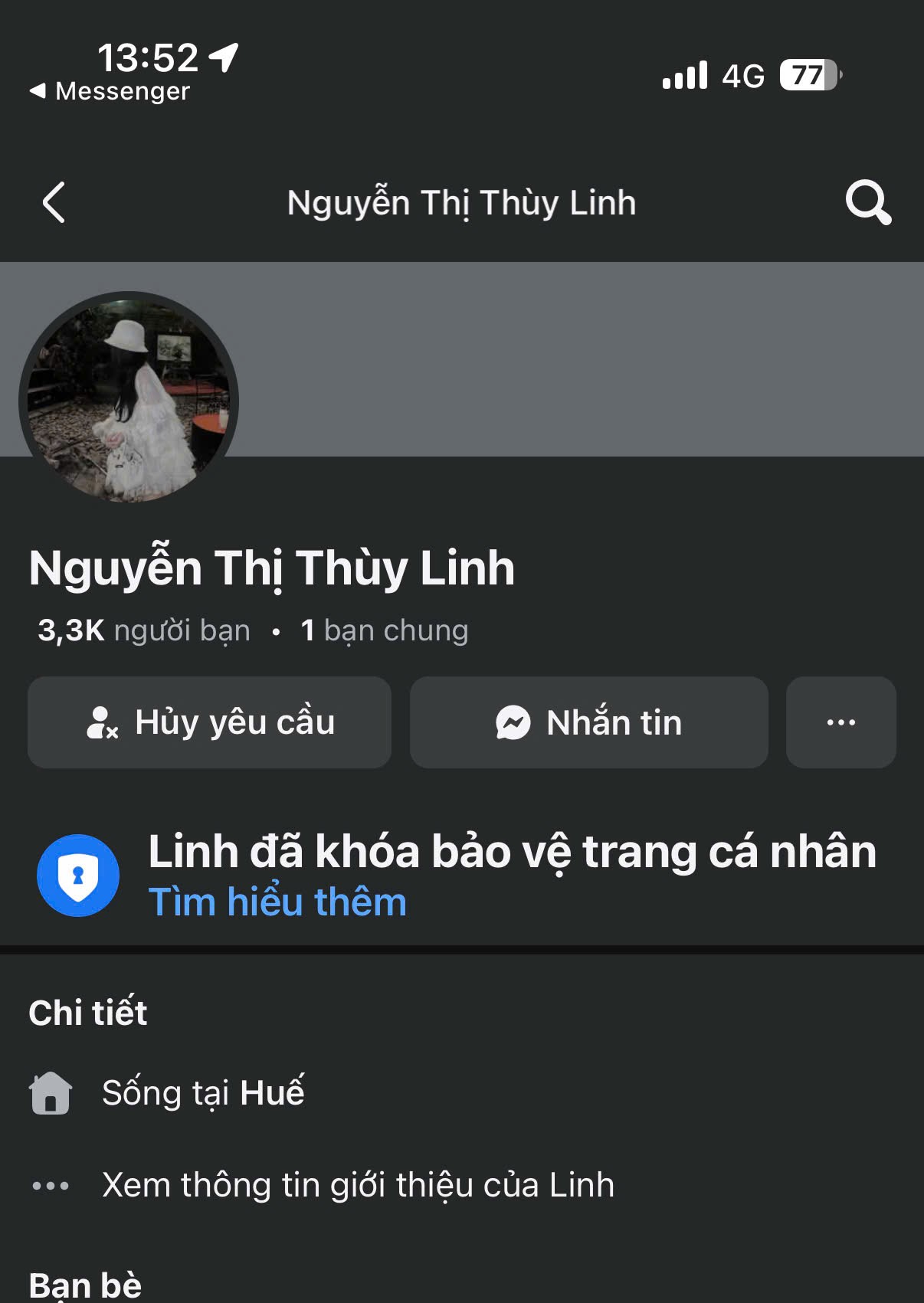Open the three-dot more options button
The width and height of the screenshot is (924, 1303).
tap(840, 722)
